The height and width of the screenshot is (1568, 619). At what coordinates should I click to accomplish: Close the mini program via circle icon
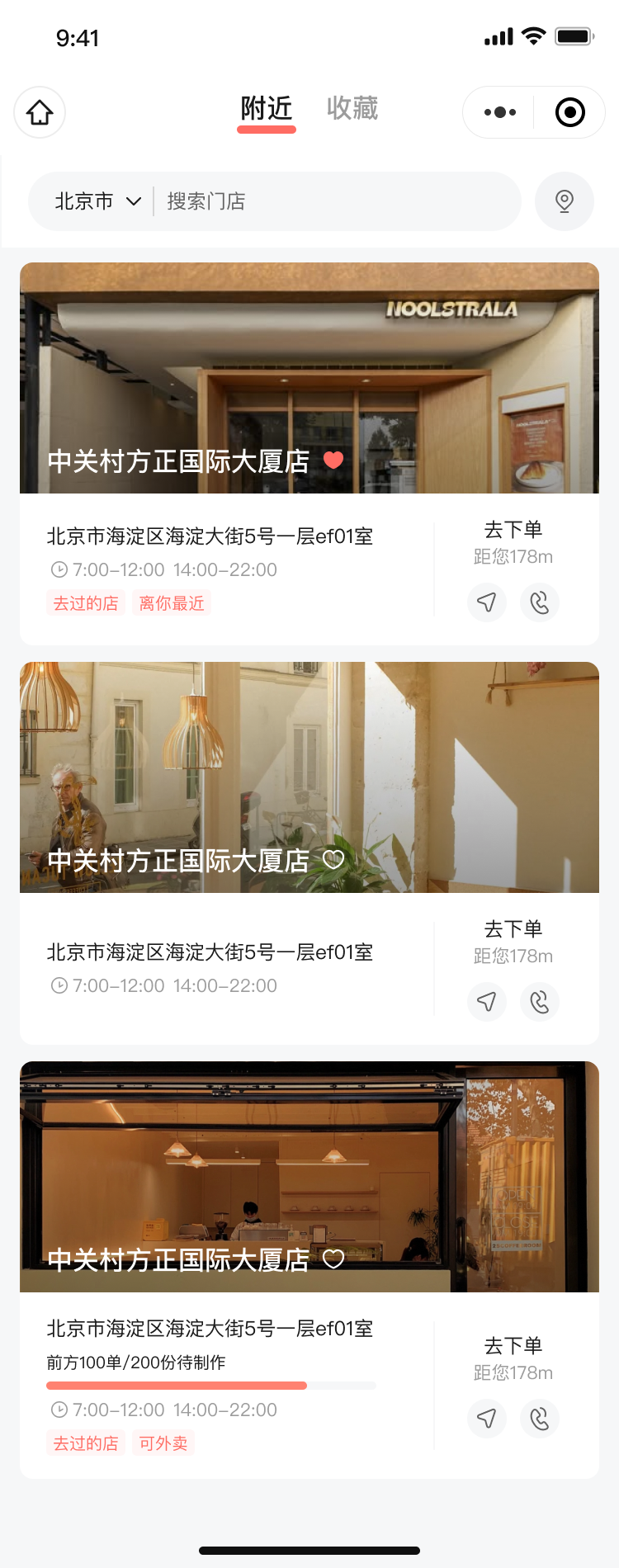point(569,112)
